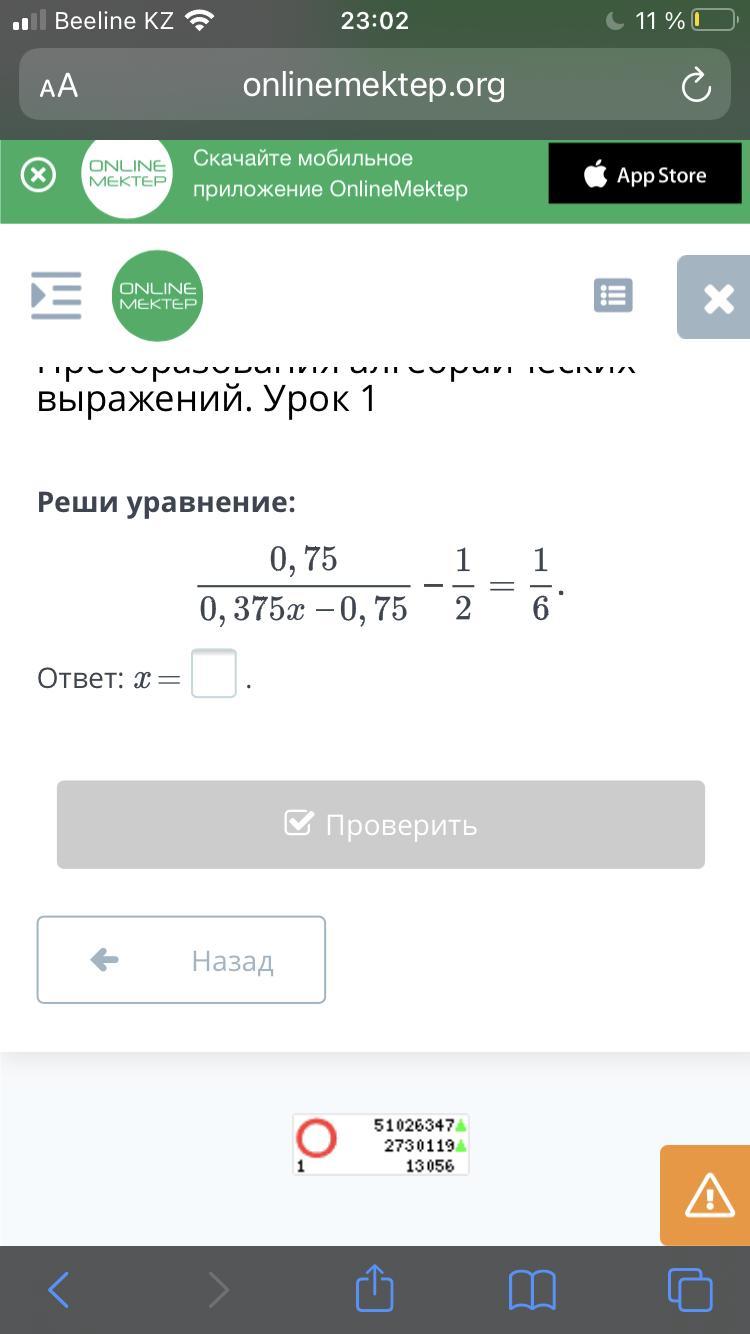Dismiss the OnlineMektep app download banner
Screen dimensions: 750x1334
click(x=38, y=177)
